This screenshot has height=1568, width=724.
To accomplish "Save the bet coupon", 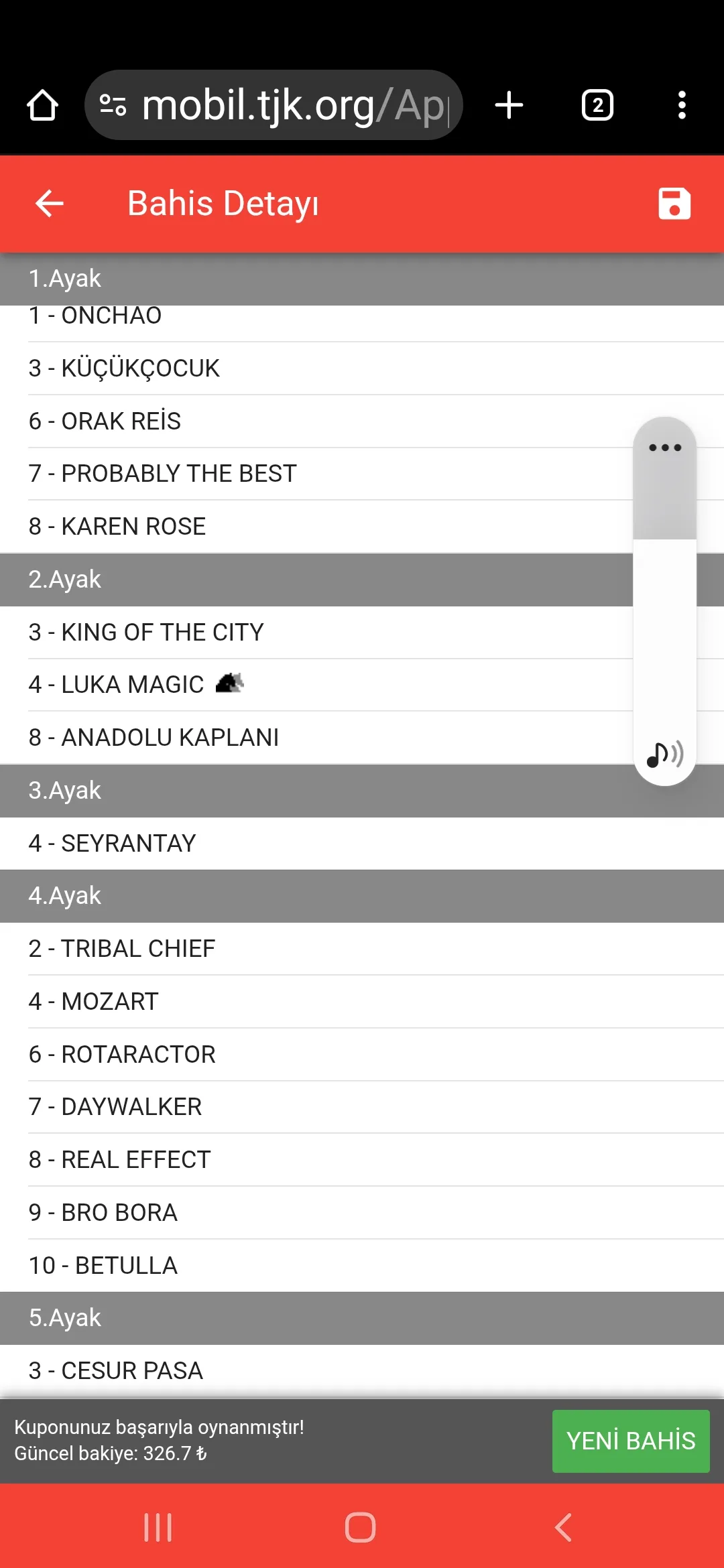I will (x=674, y=204).
